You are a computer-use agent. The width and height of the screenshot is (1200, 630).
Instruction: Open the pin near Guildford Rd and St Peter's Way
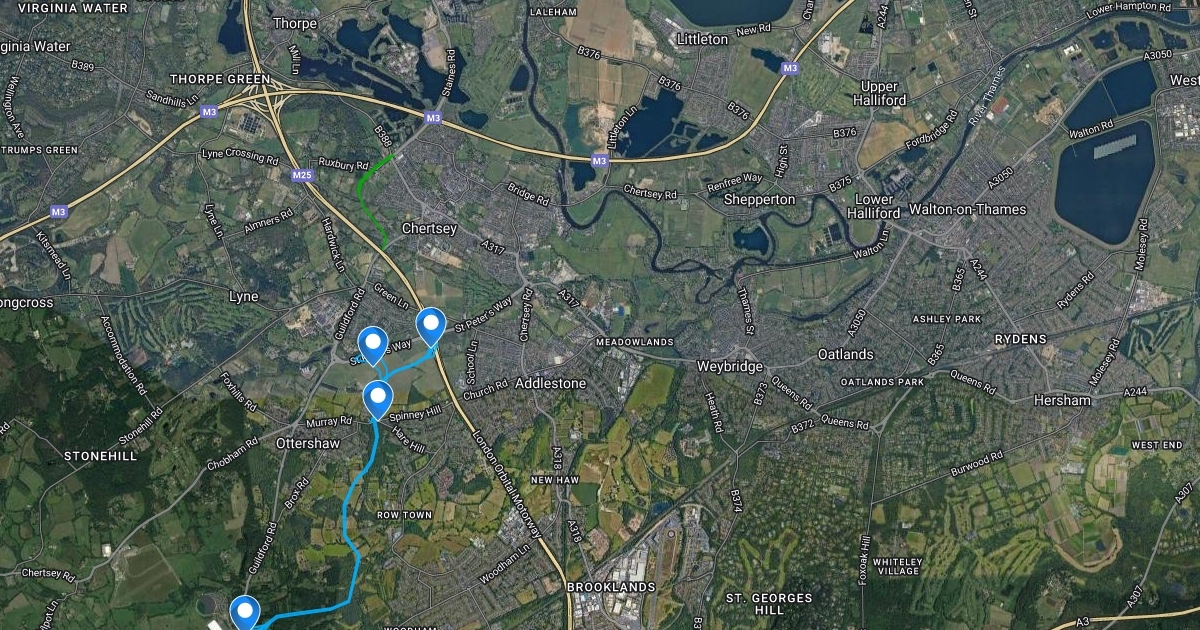click(x=373, y=343)
